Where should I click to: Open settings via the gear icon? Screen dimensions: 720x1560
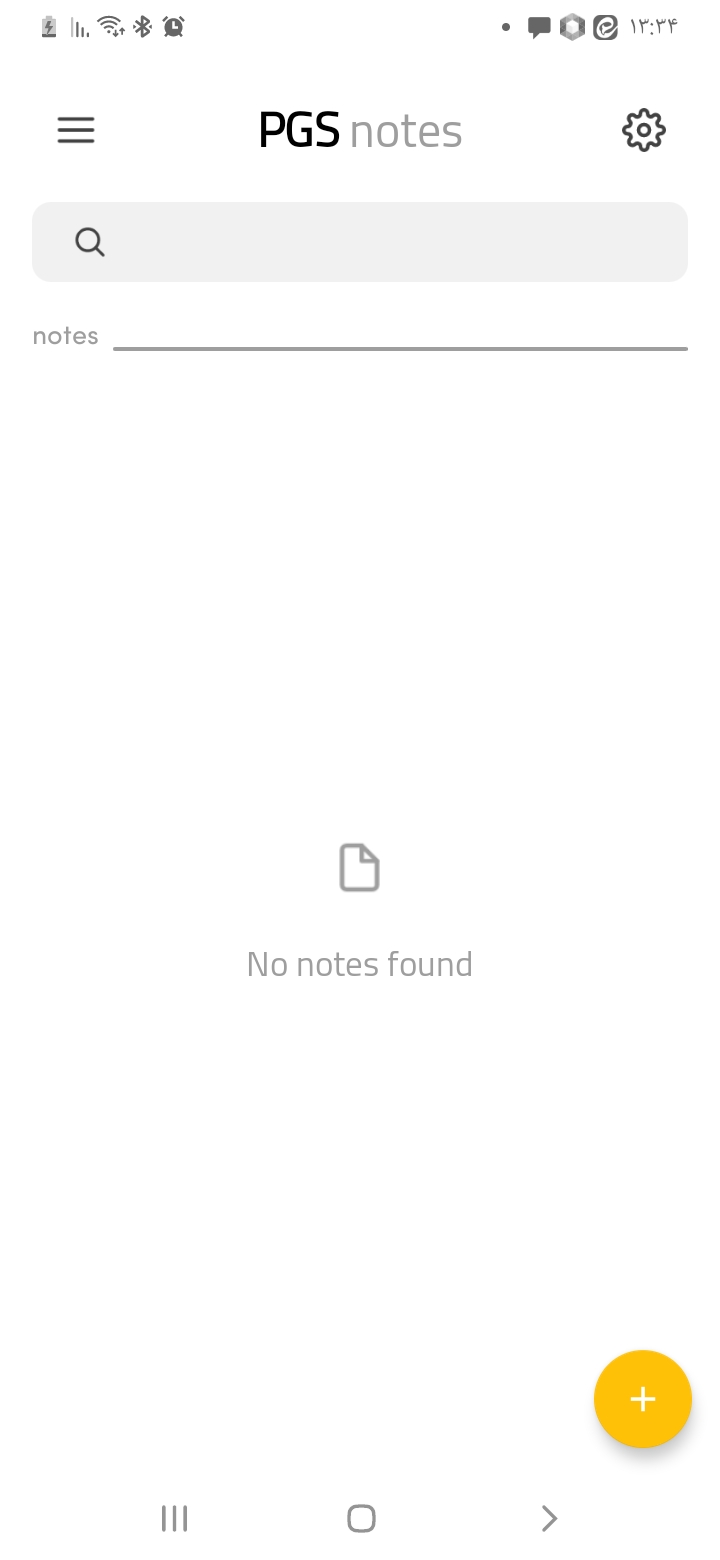643,130
